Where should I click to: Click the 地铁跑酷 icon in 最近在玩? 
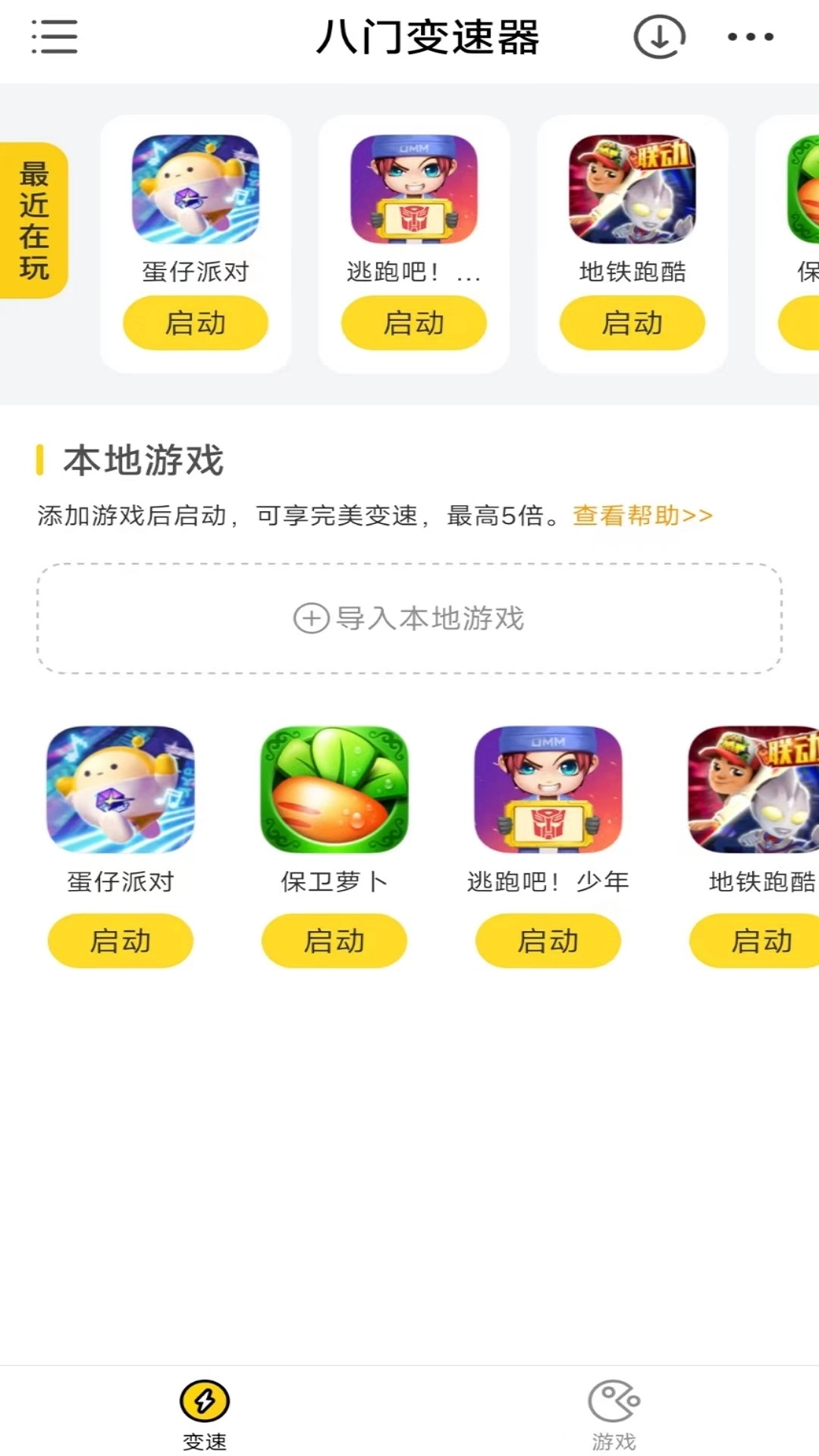(632, 191)
